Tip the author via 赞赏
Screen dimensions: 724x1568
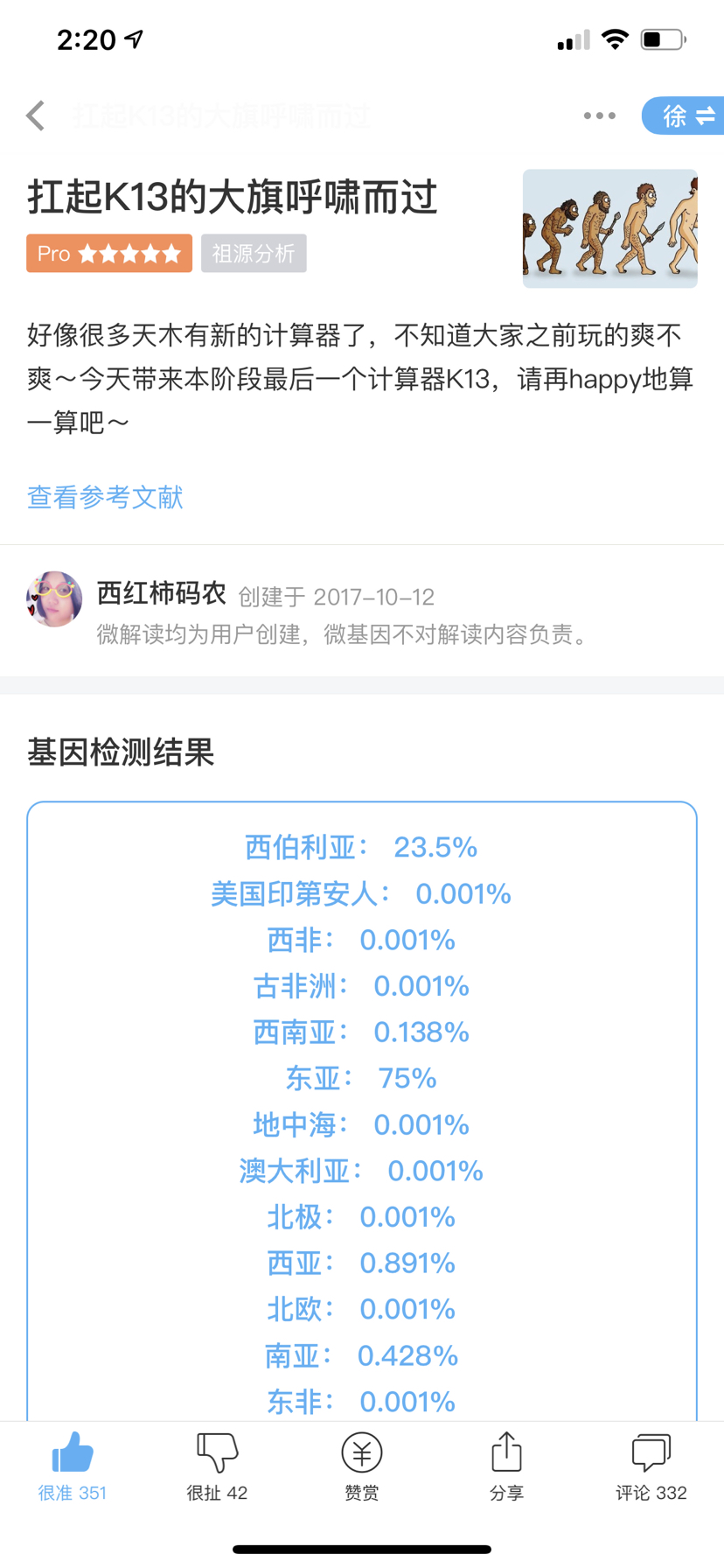[361, 1467]
